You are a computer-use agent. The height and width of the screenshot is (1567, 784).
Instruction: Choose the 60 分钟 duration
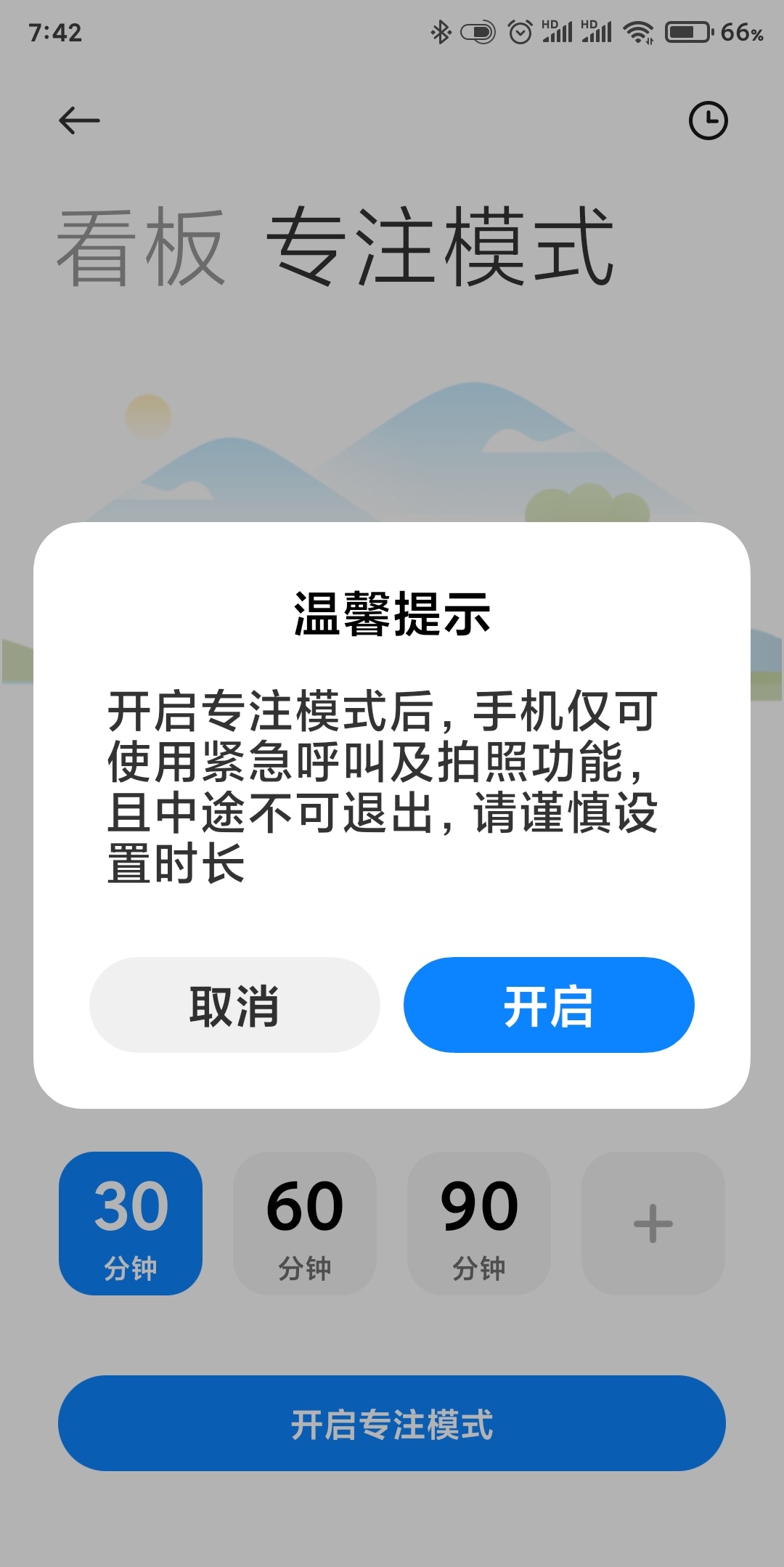point(305,1223)
